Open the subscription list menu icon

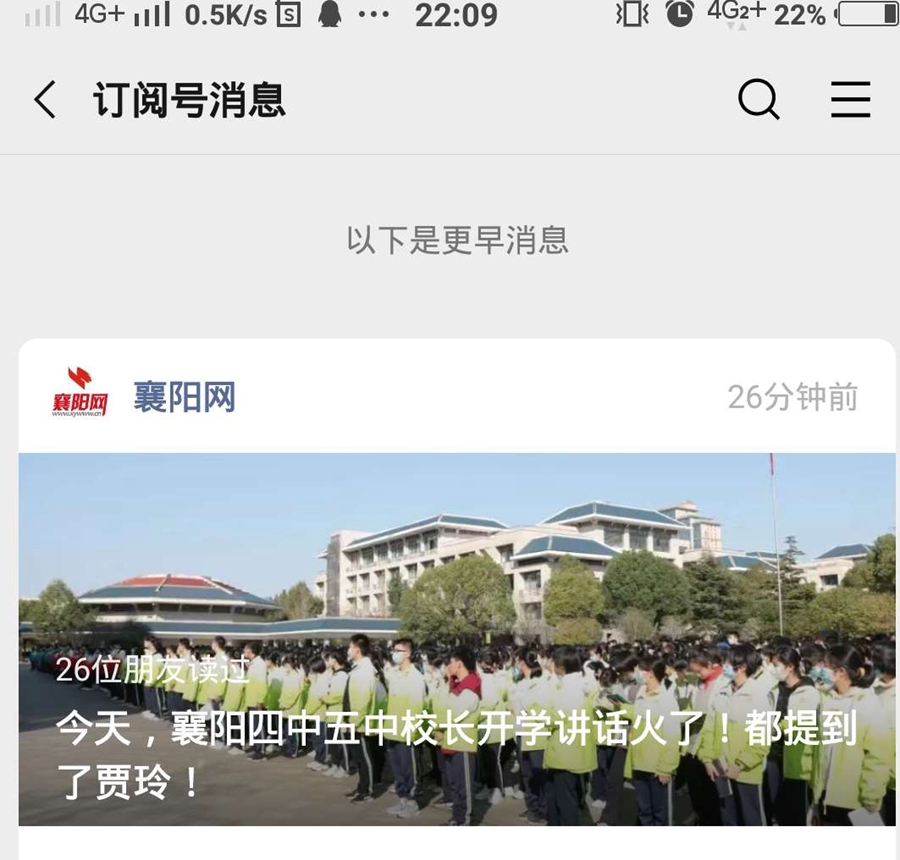[850, 100]
